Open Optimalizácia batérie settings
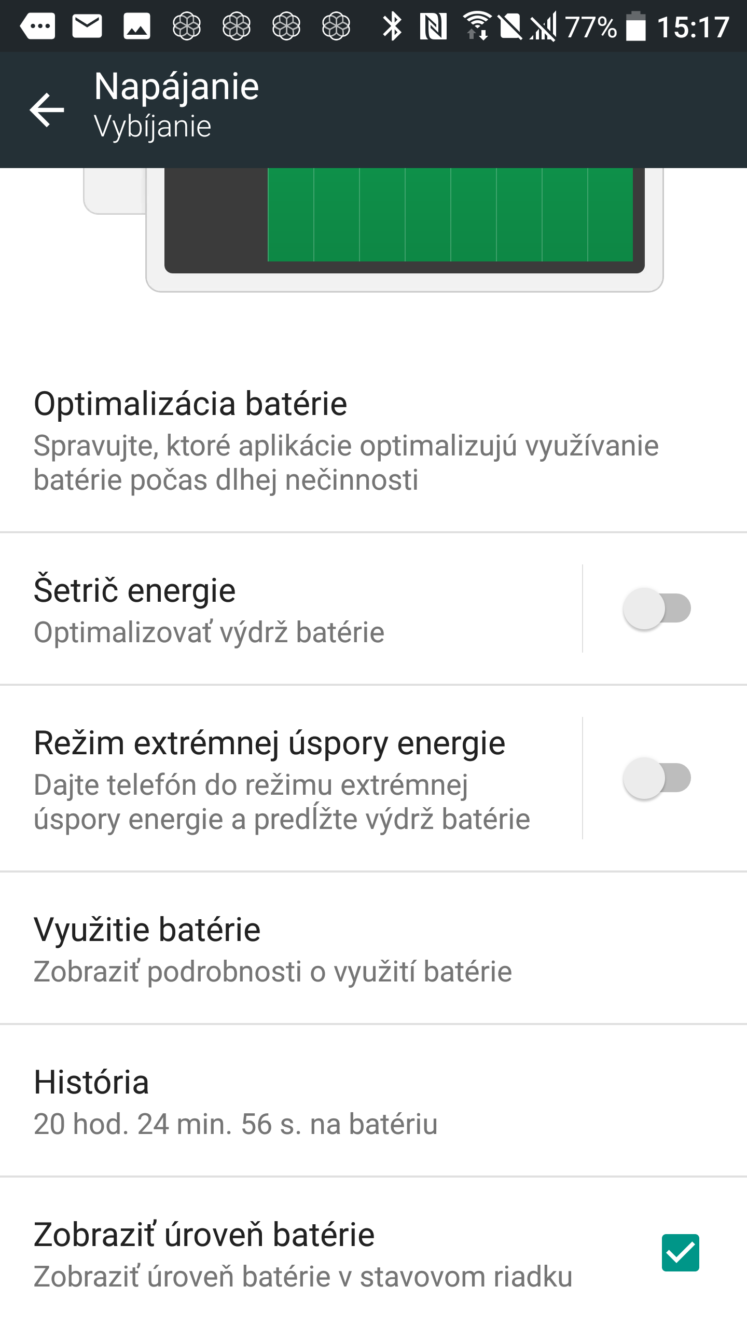 point(373,440)
